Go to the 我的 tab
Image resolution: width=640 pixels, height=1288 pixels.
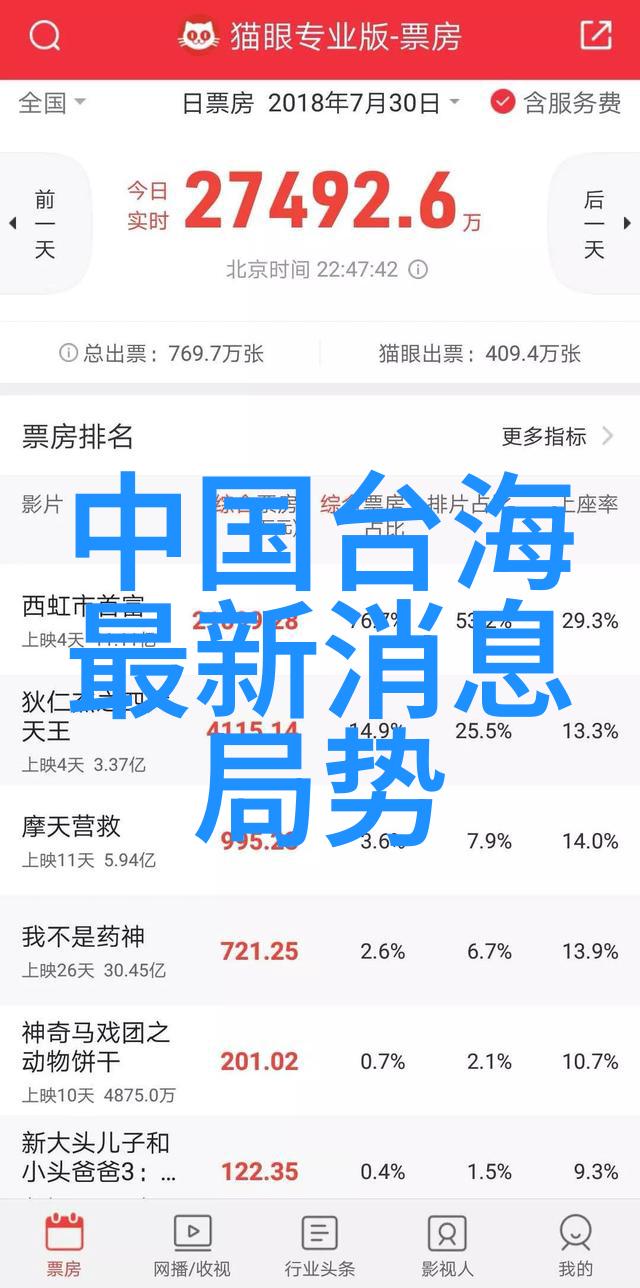575,1245
